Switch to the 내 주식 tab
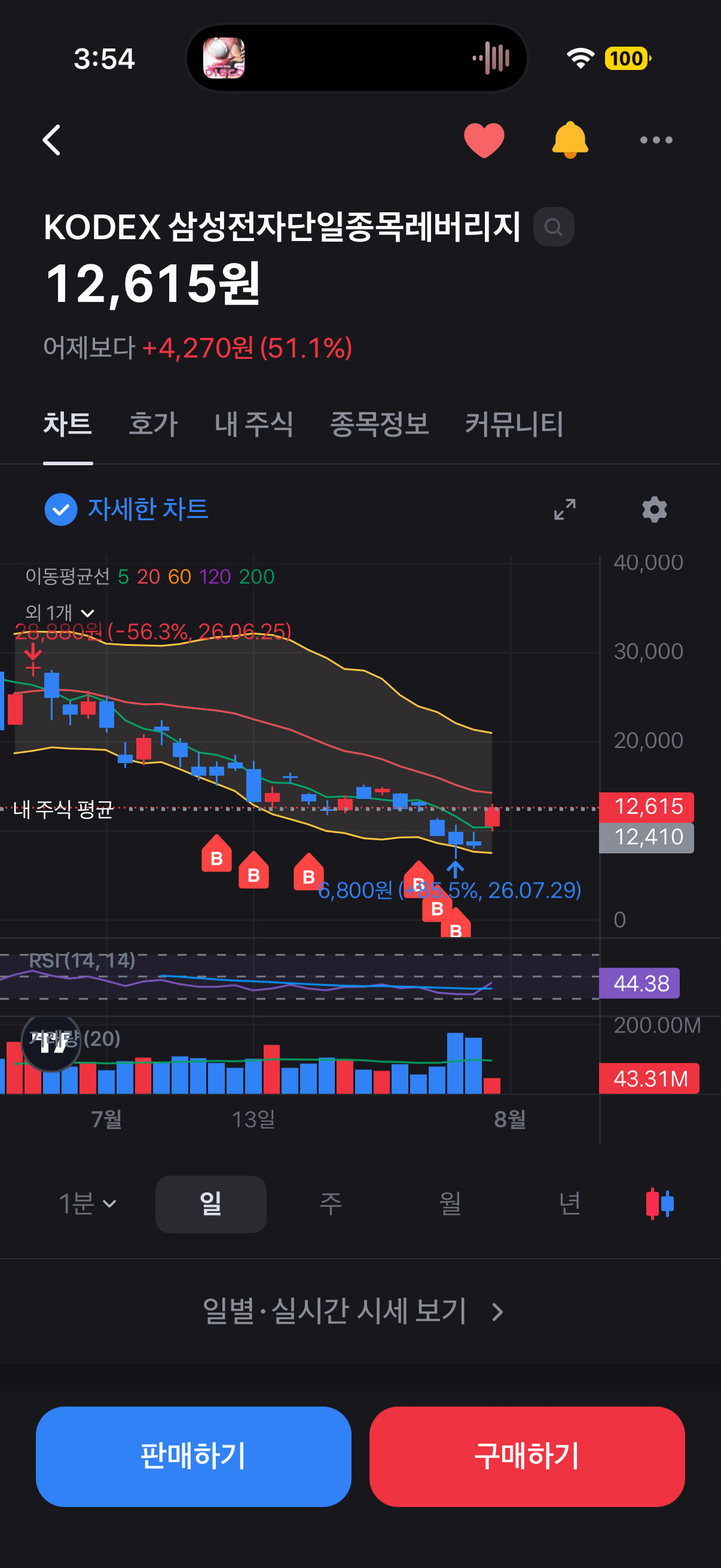This screenshot has height=1568, width=721. (253, 423)
